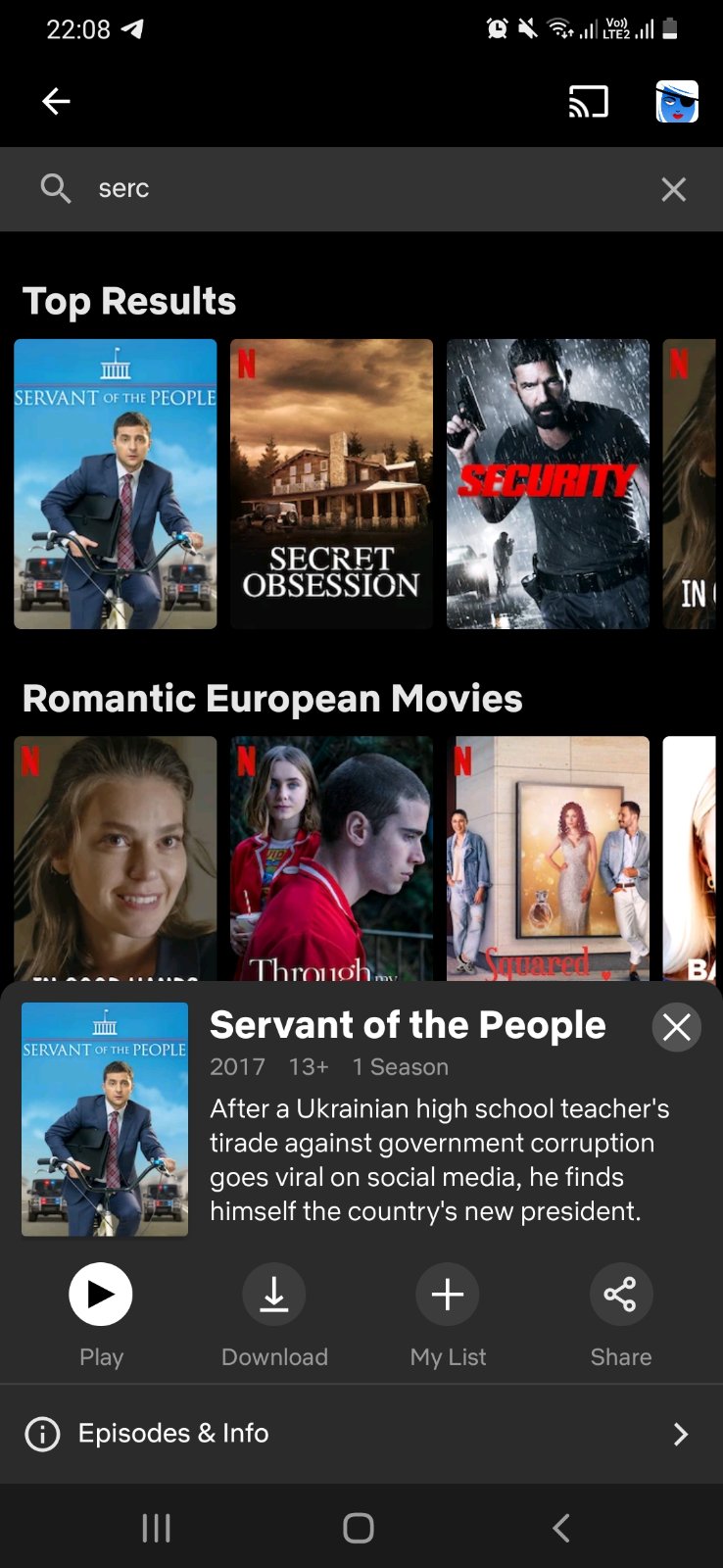
Task: Open Episodes & Info
Action: click(x=361, y=1434)
